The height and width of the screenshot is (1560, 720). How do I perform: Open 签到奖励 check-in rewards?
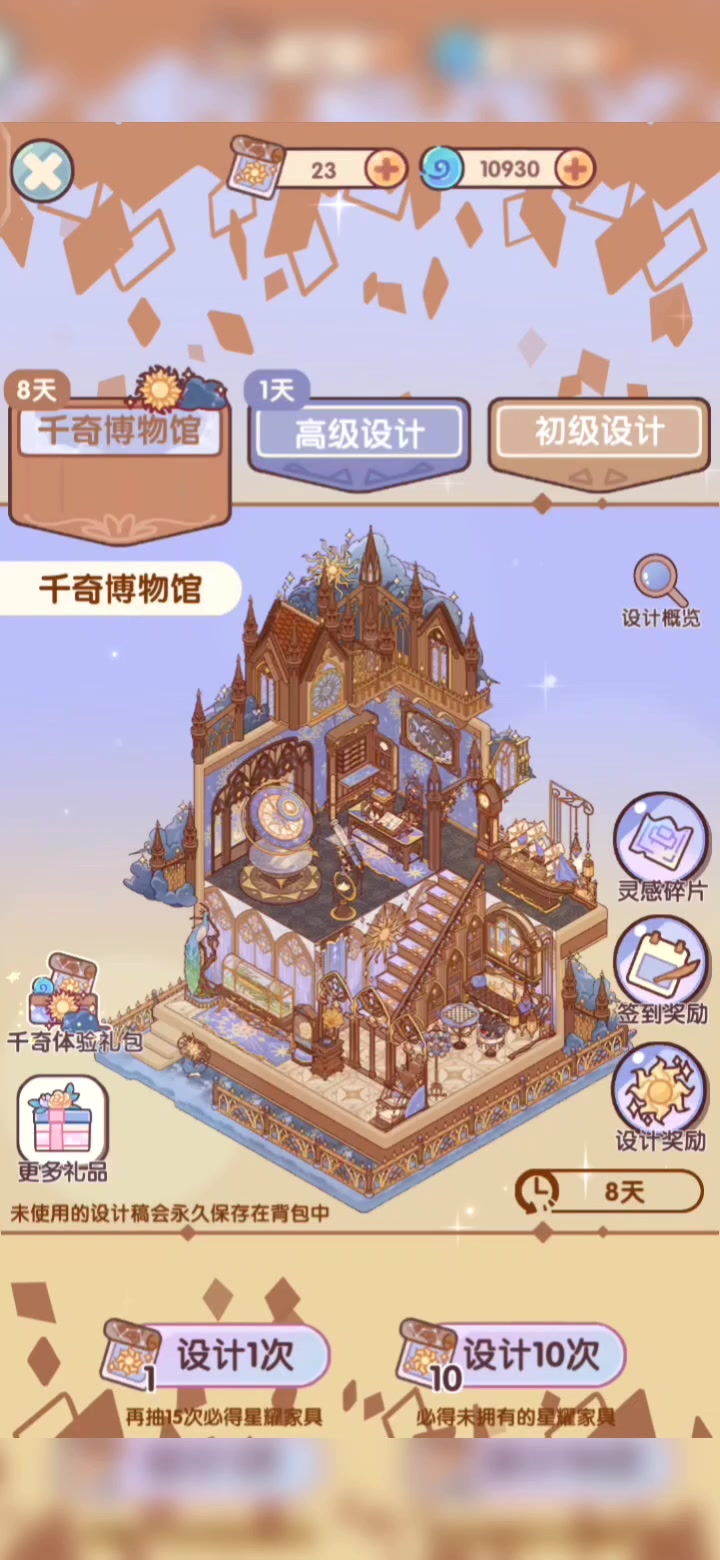[x=660, y=971]
